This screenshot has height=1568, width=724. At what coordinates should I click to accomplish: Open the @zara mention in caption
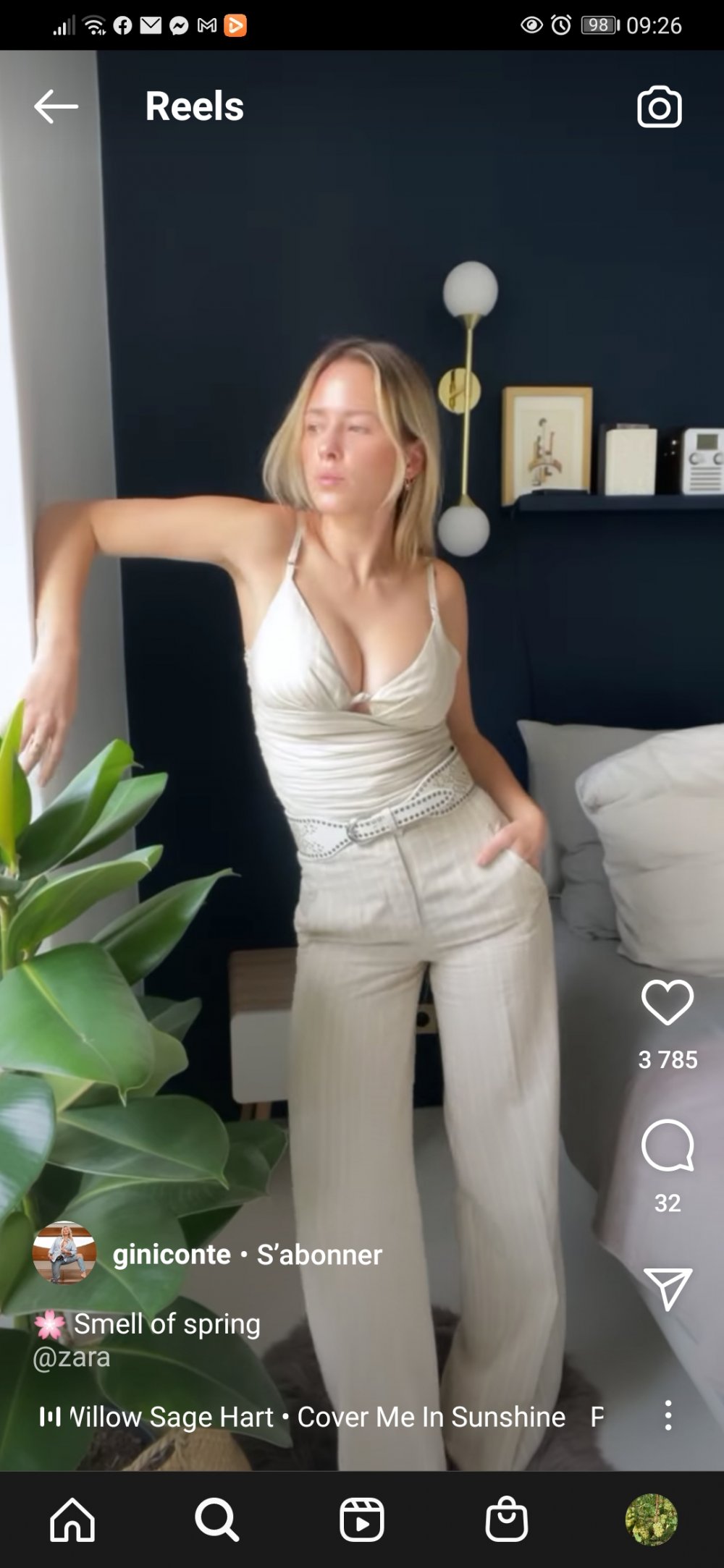(x=72, y=1357)
